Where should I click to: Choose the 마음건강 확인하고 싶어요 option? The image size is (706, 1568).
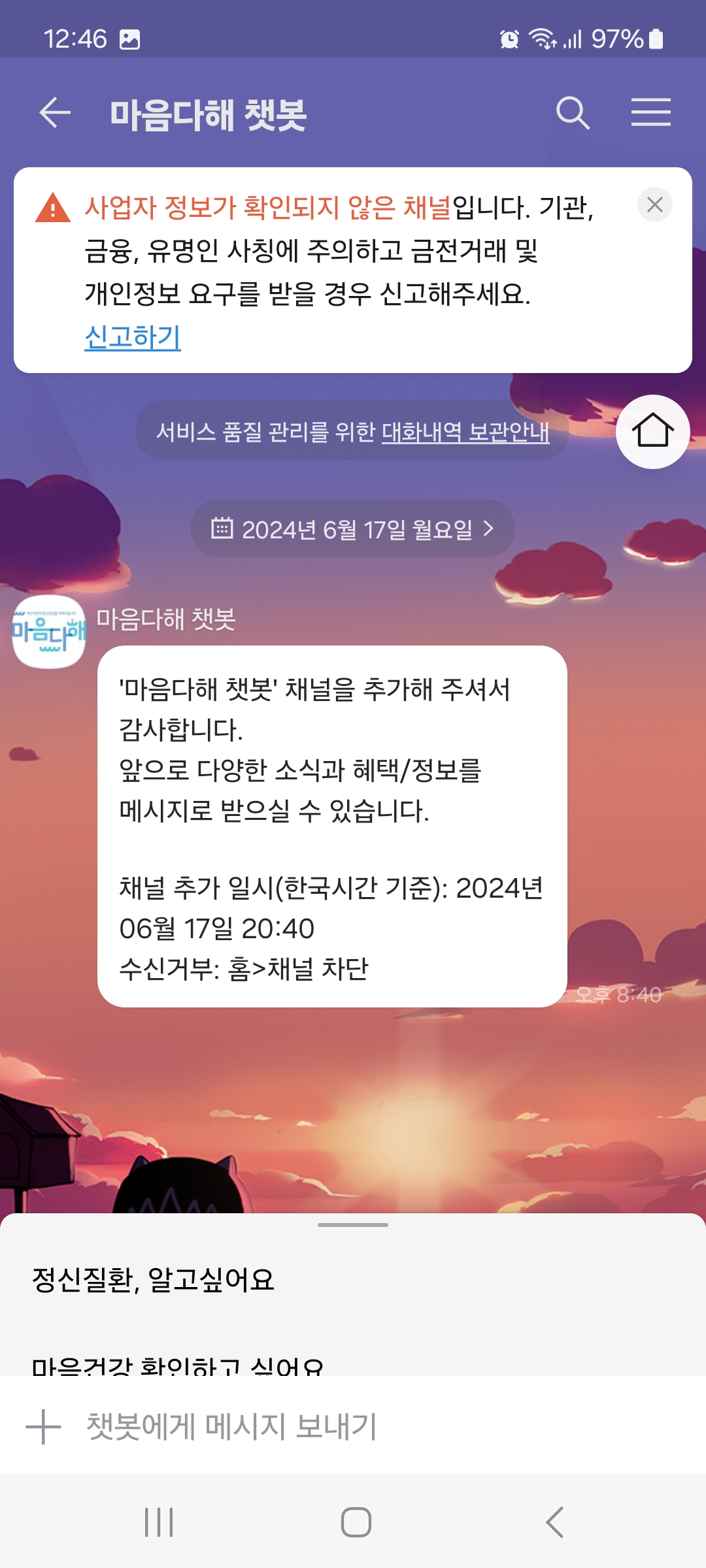[x=178, y=1364]
